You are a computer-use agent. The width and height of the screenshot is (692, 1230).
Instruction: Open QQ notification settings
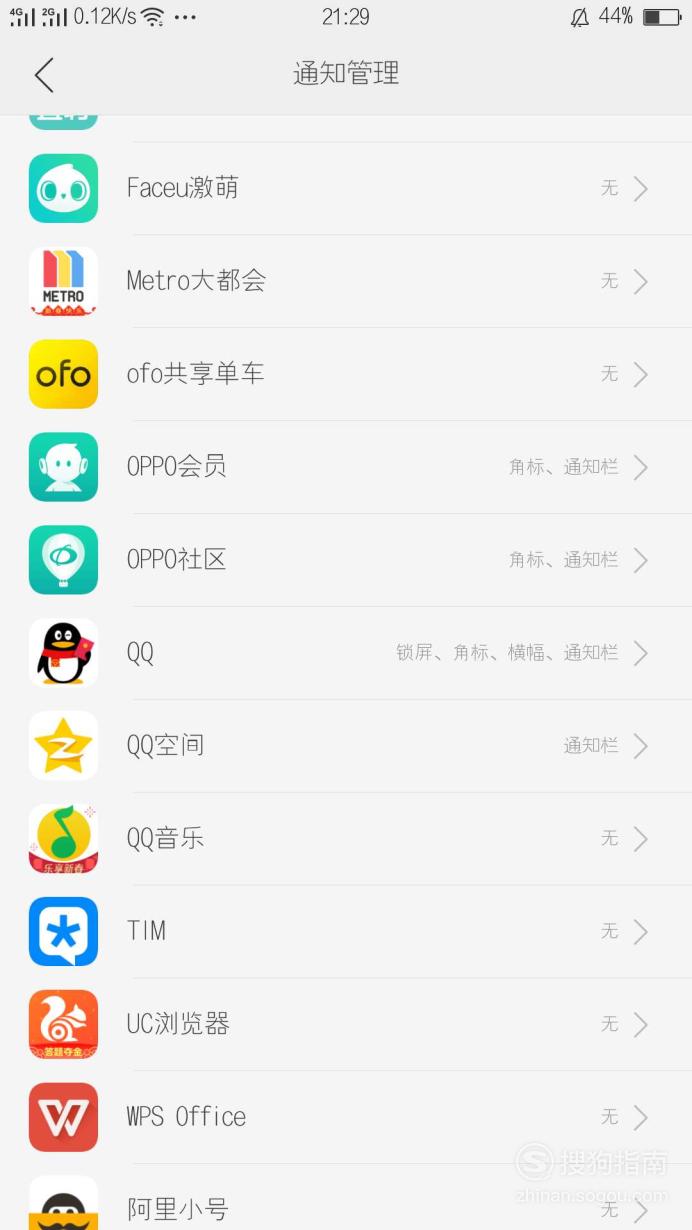coord(346,653)
